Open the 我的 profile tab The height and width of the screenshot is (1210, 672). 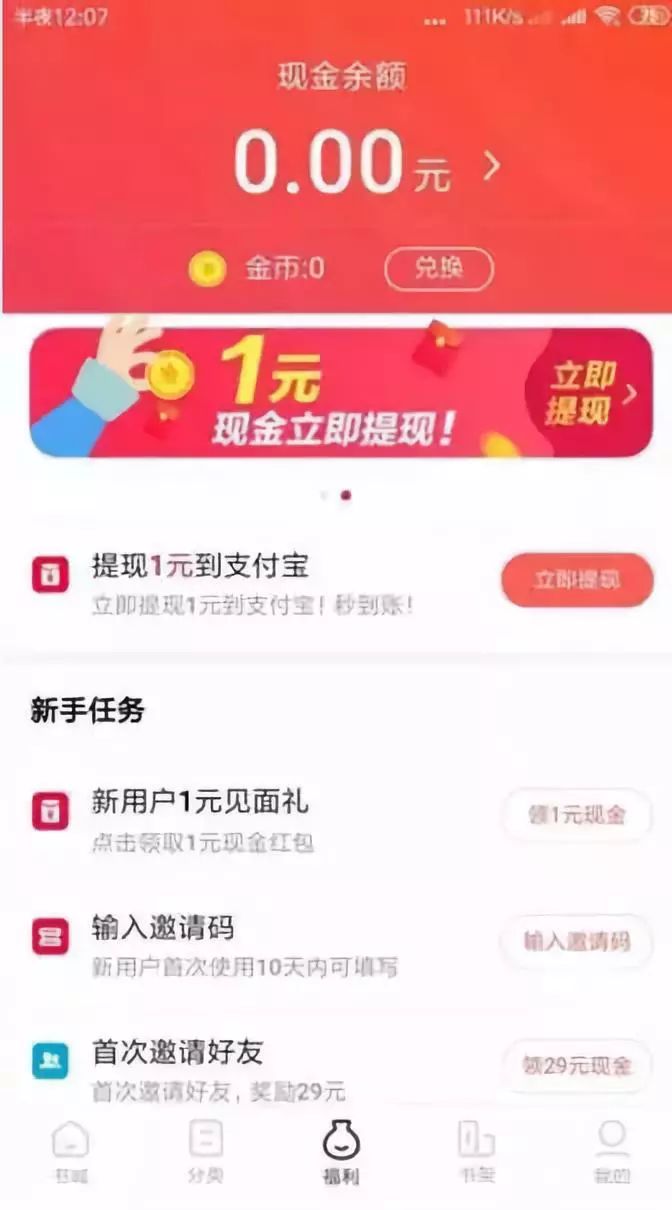click(611, 1152)
